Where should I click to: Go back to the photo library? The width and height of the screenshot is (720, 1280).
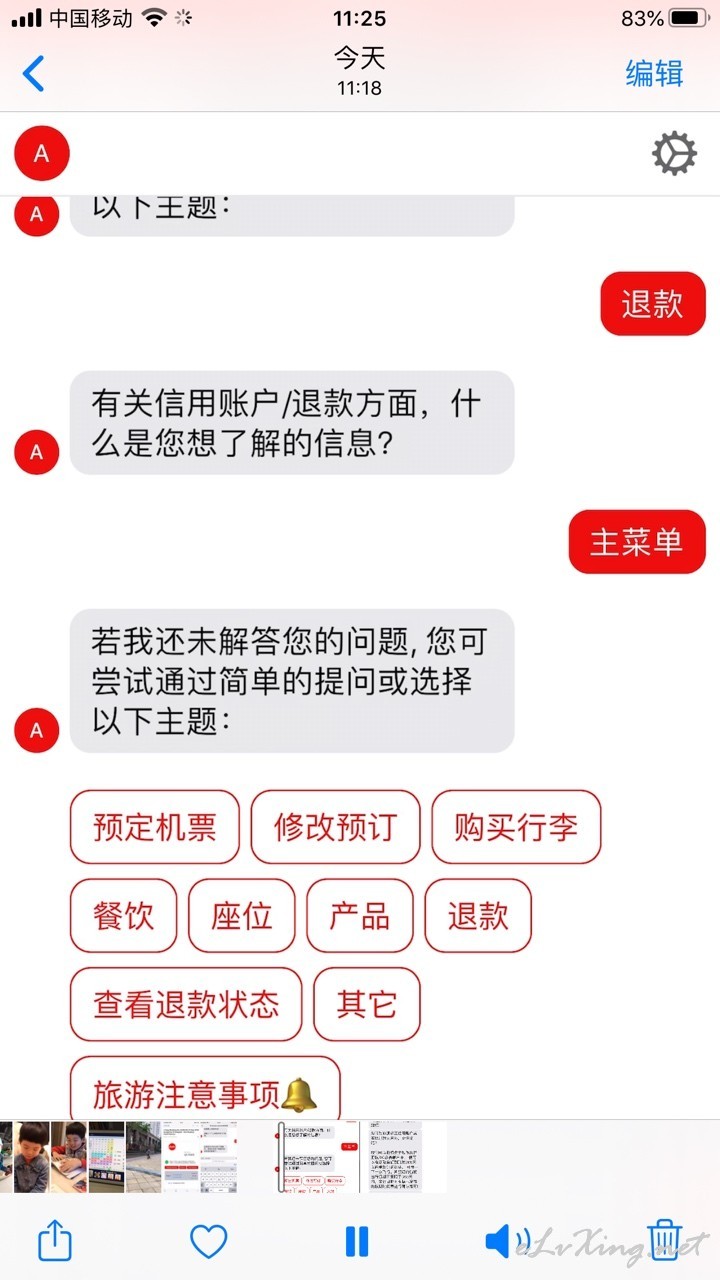34,74
